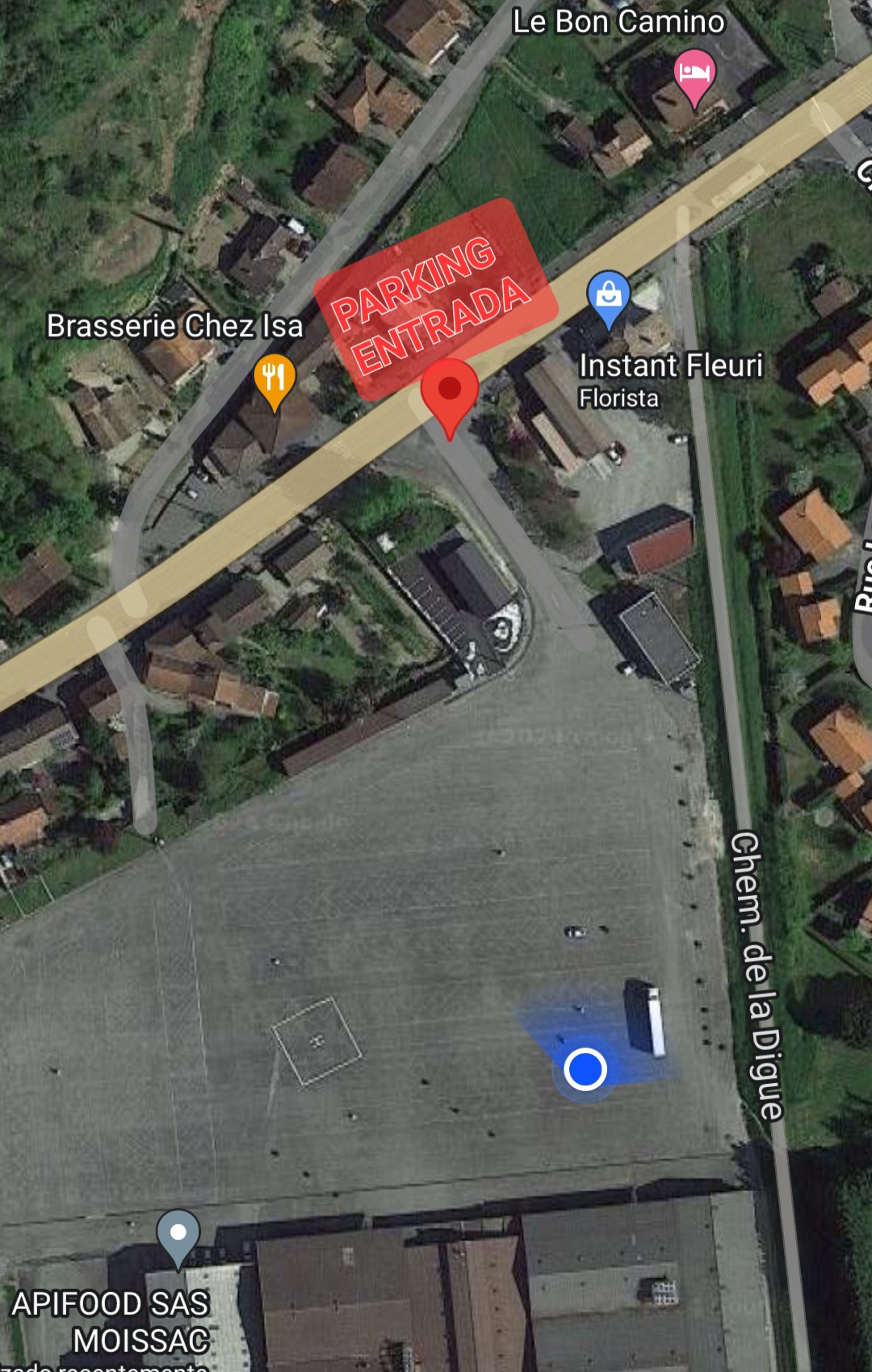
Task: Tap the blue current location dot
Action: [585, 1069]
